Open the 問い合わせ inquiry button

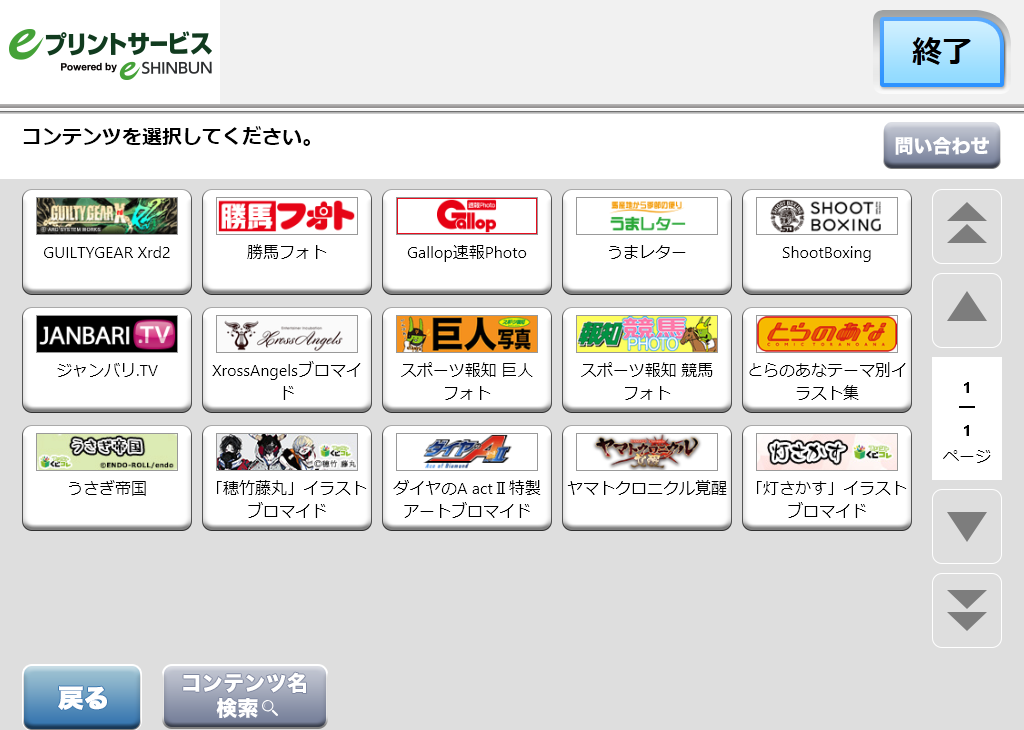point(941,146)
